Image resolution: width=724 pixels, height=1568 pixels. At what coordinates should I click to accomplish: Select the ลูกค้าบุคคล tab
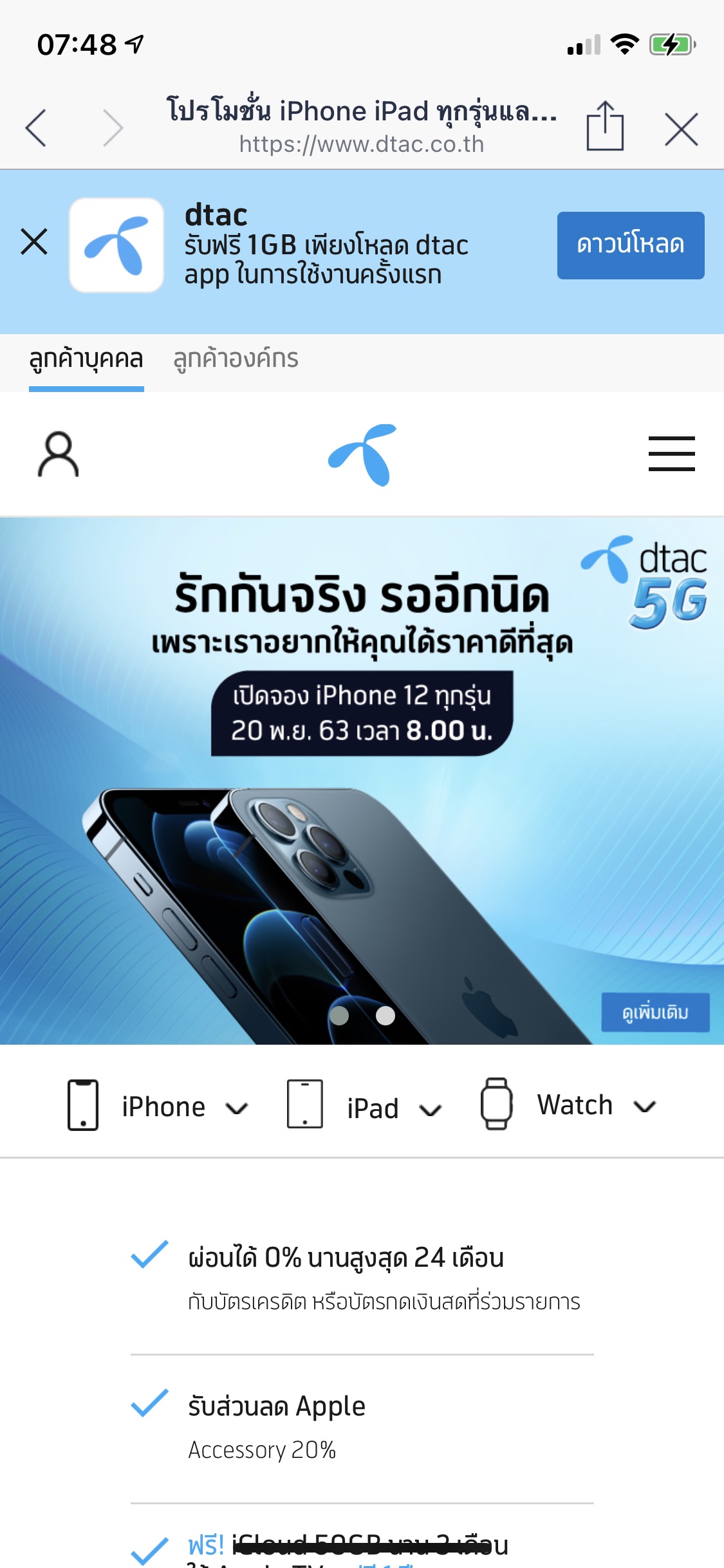pos(86,359)
